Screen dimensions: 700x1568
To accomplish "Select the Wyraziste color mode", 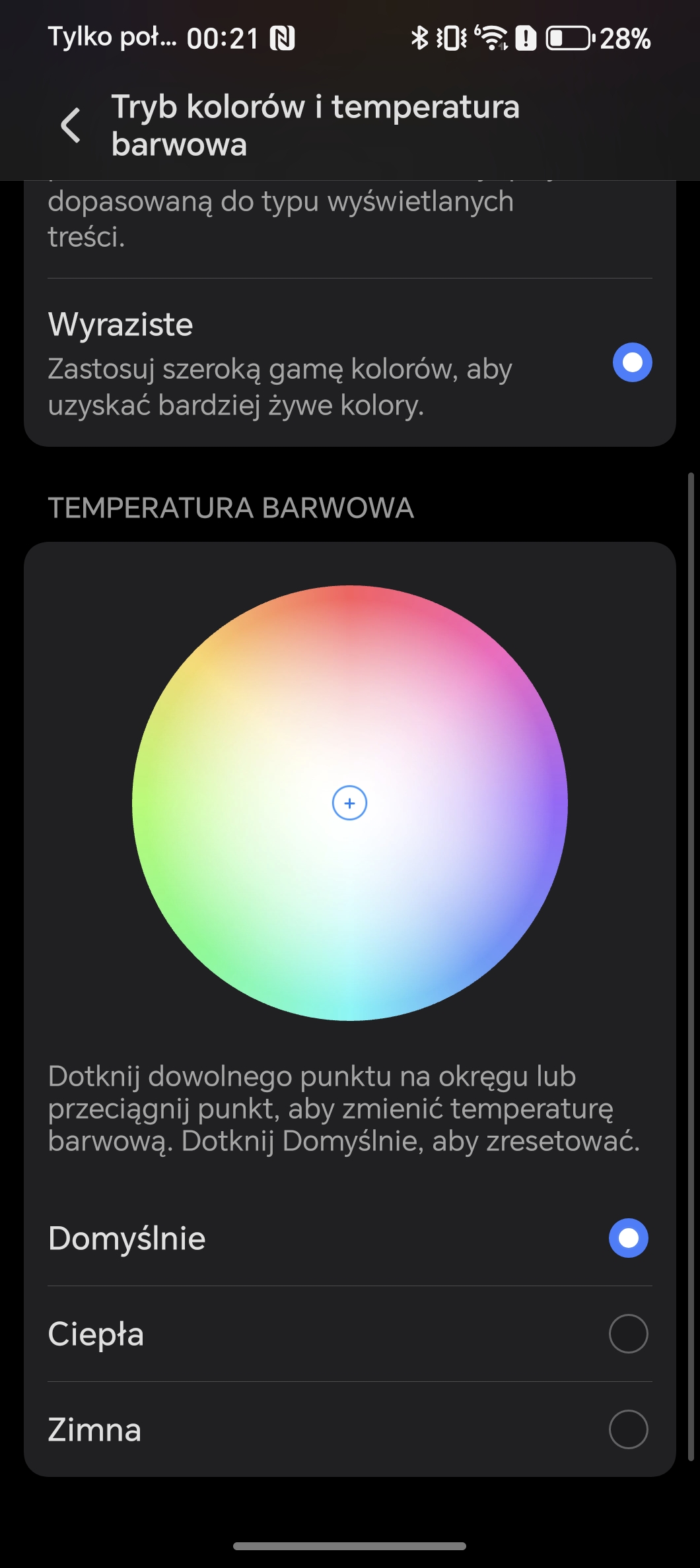I will pyautogui.click(x=350, y=363).
